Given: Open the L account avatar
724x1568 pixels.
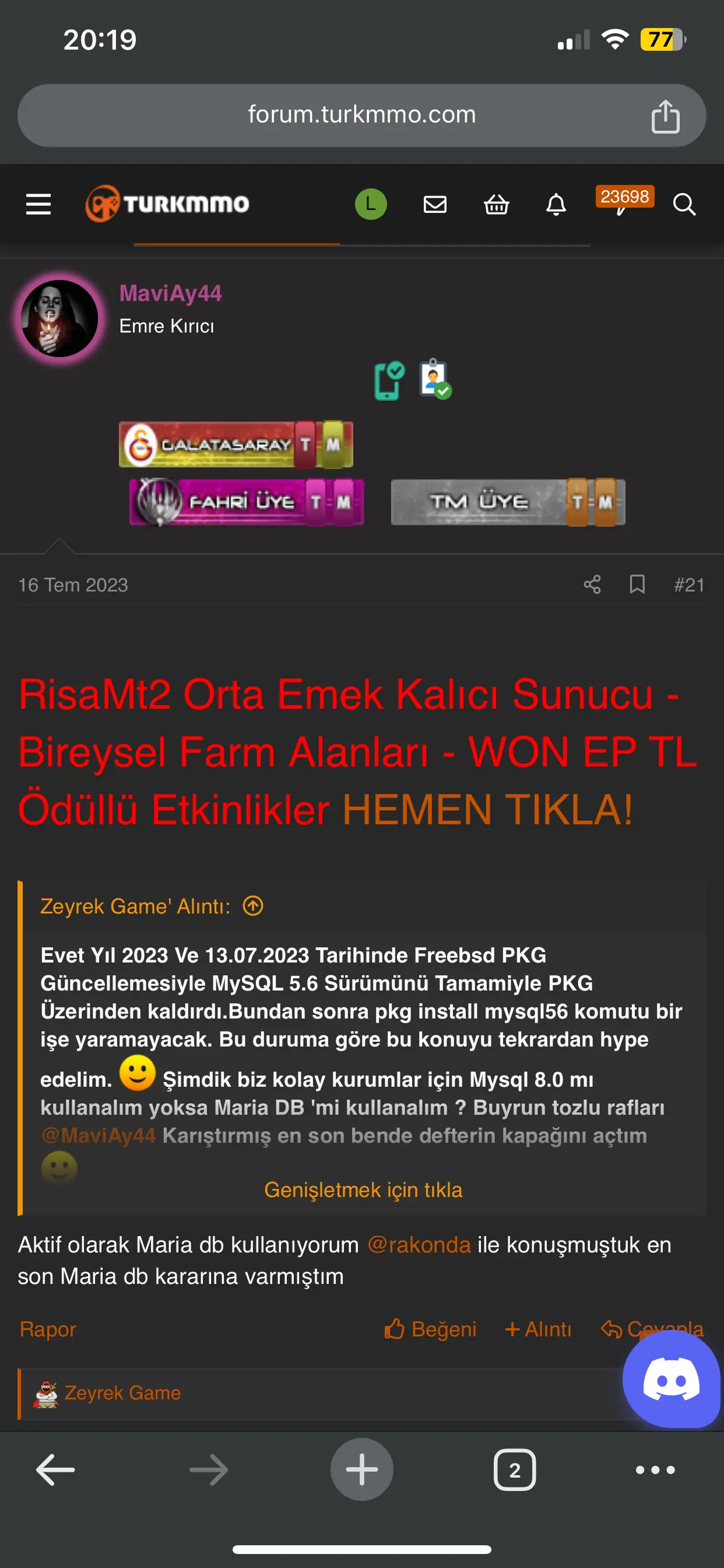Looking at the screenshot, I should click(x=371, y=204).
